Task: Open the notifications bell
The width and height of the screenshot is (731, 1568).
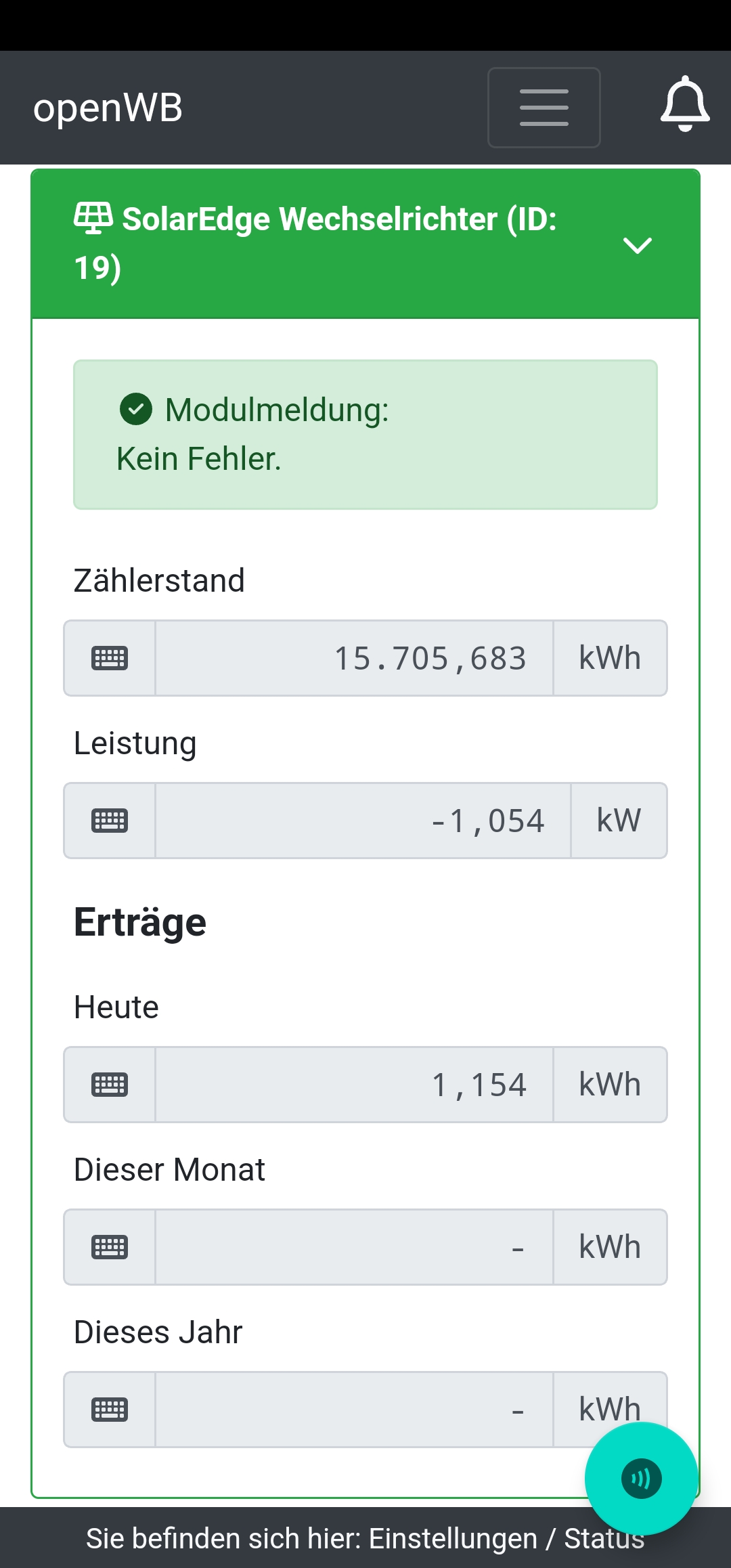Action: [685, 105]
